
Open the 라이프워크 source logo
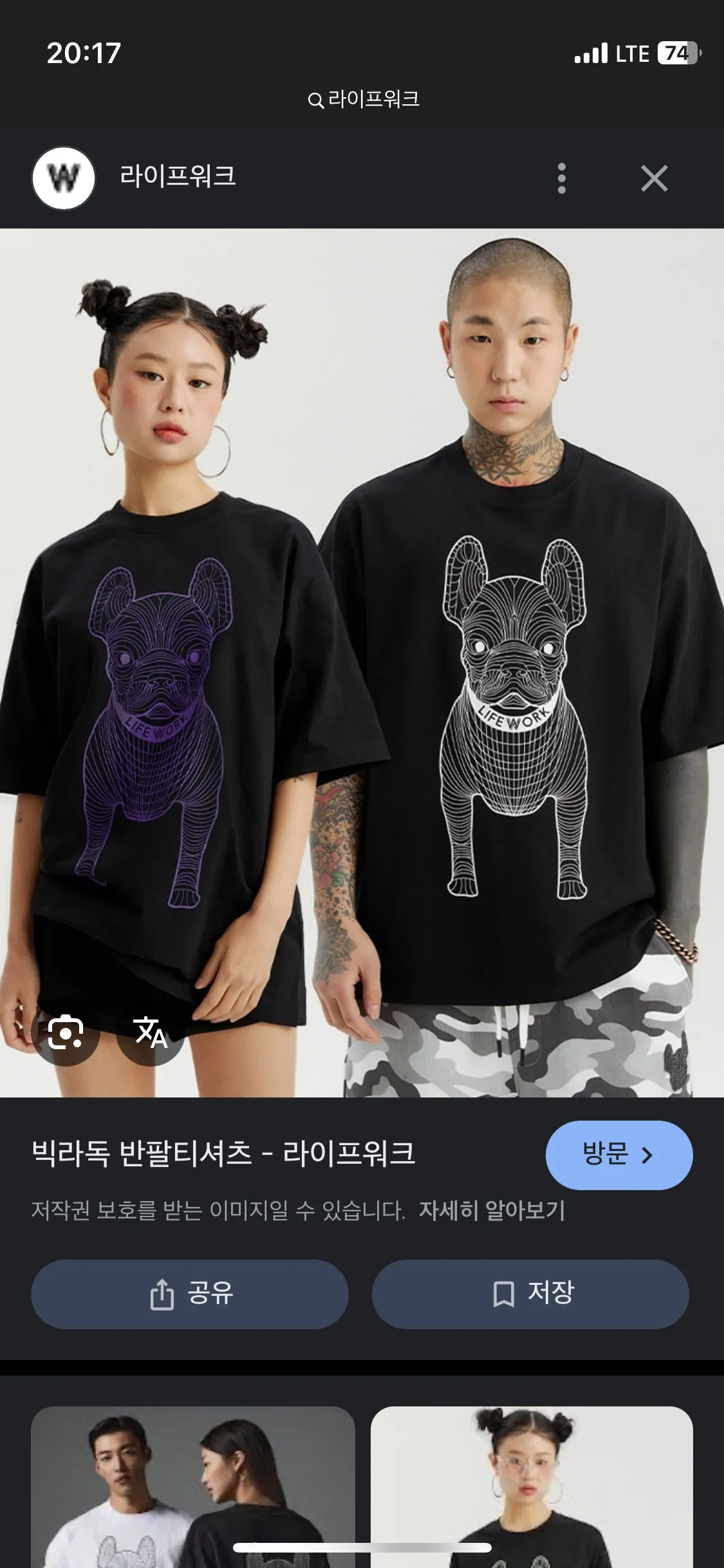pos(64,178)
